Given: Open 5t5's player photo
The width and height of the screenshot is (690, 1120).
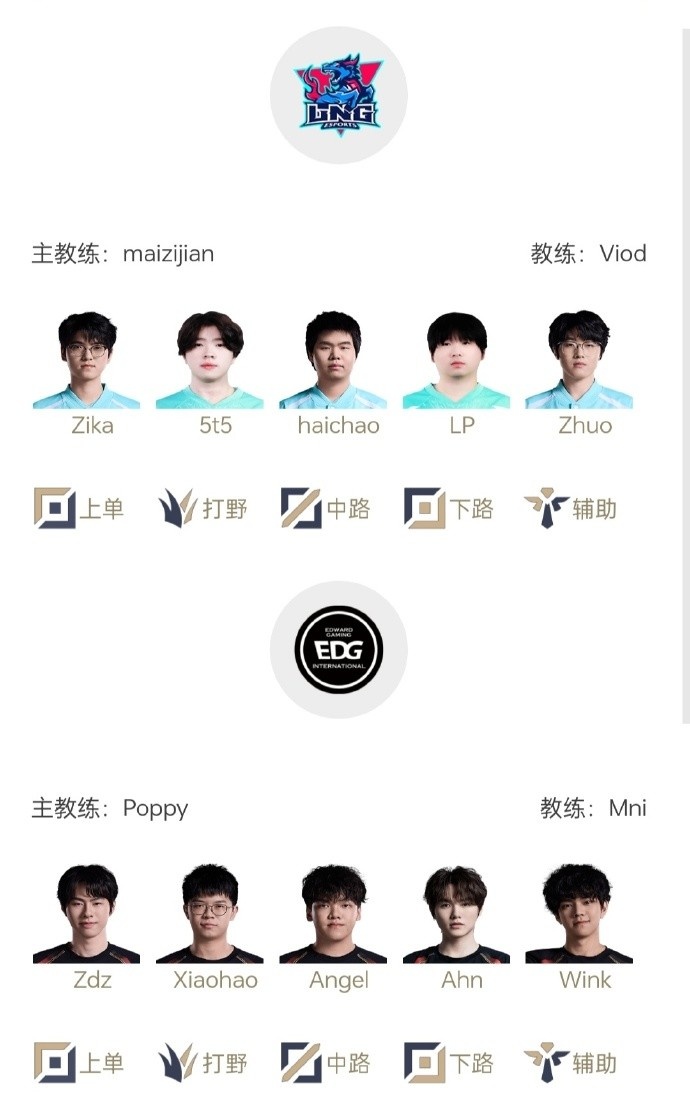Looking at the screenshot, I should (x=210, y=360).
